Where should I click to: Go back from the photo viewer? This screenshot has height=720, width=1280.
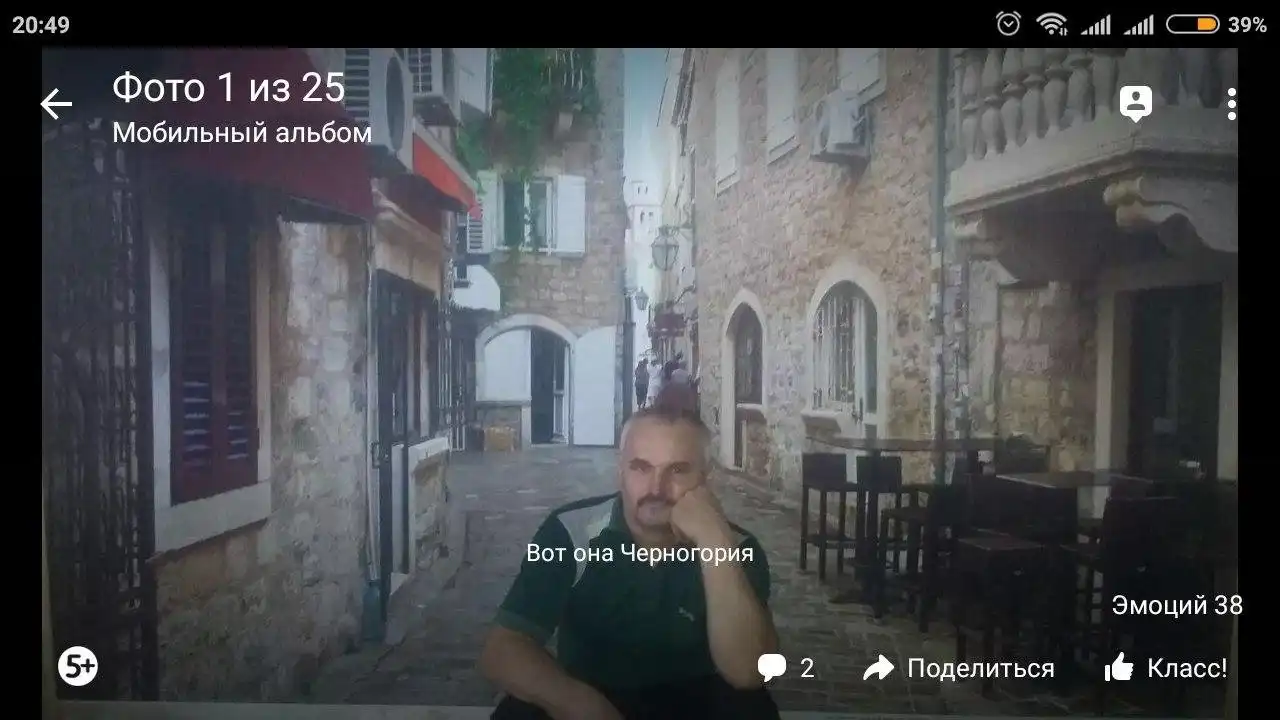(57, 104)
